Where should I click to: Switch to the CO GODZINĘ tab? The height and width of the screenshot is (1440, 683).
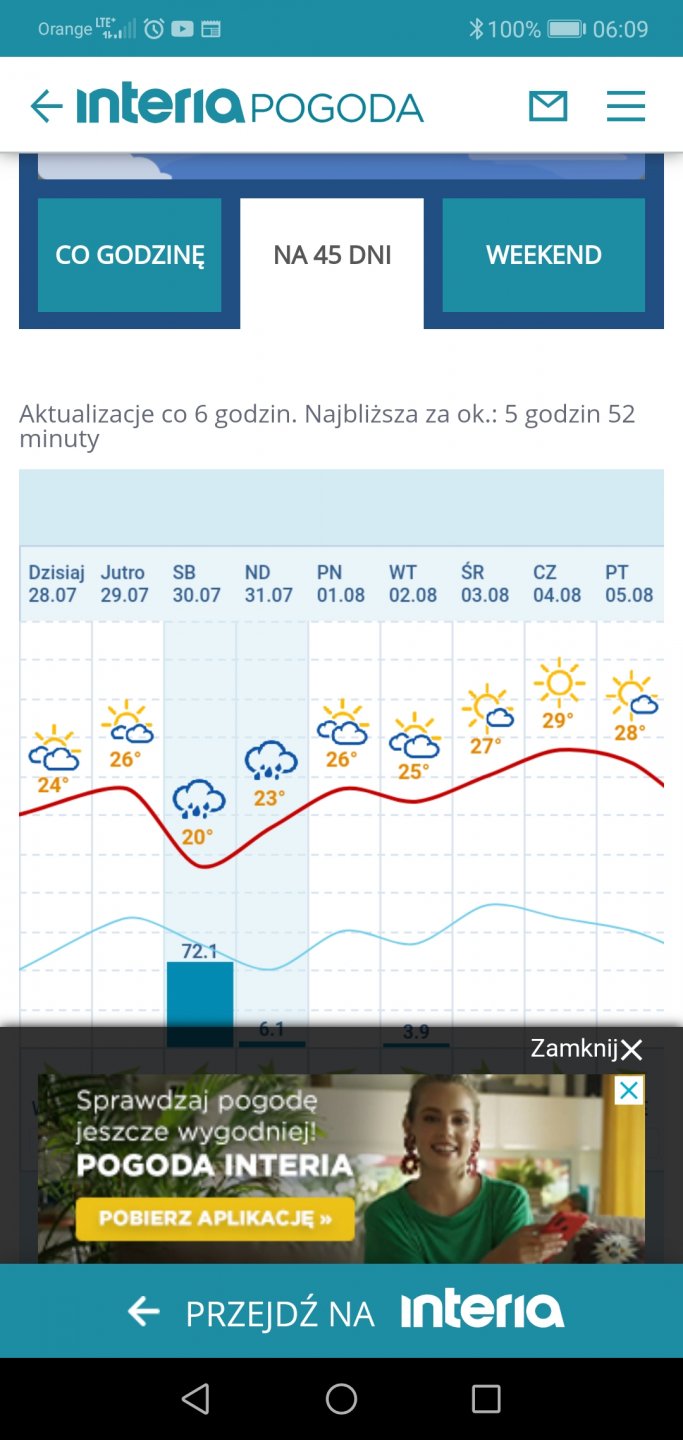pyautogui.click(x=130, y=255)
